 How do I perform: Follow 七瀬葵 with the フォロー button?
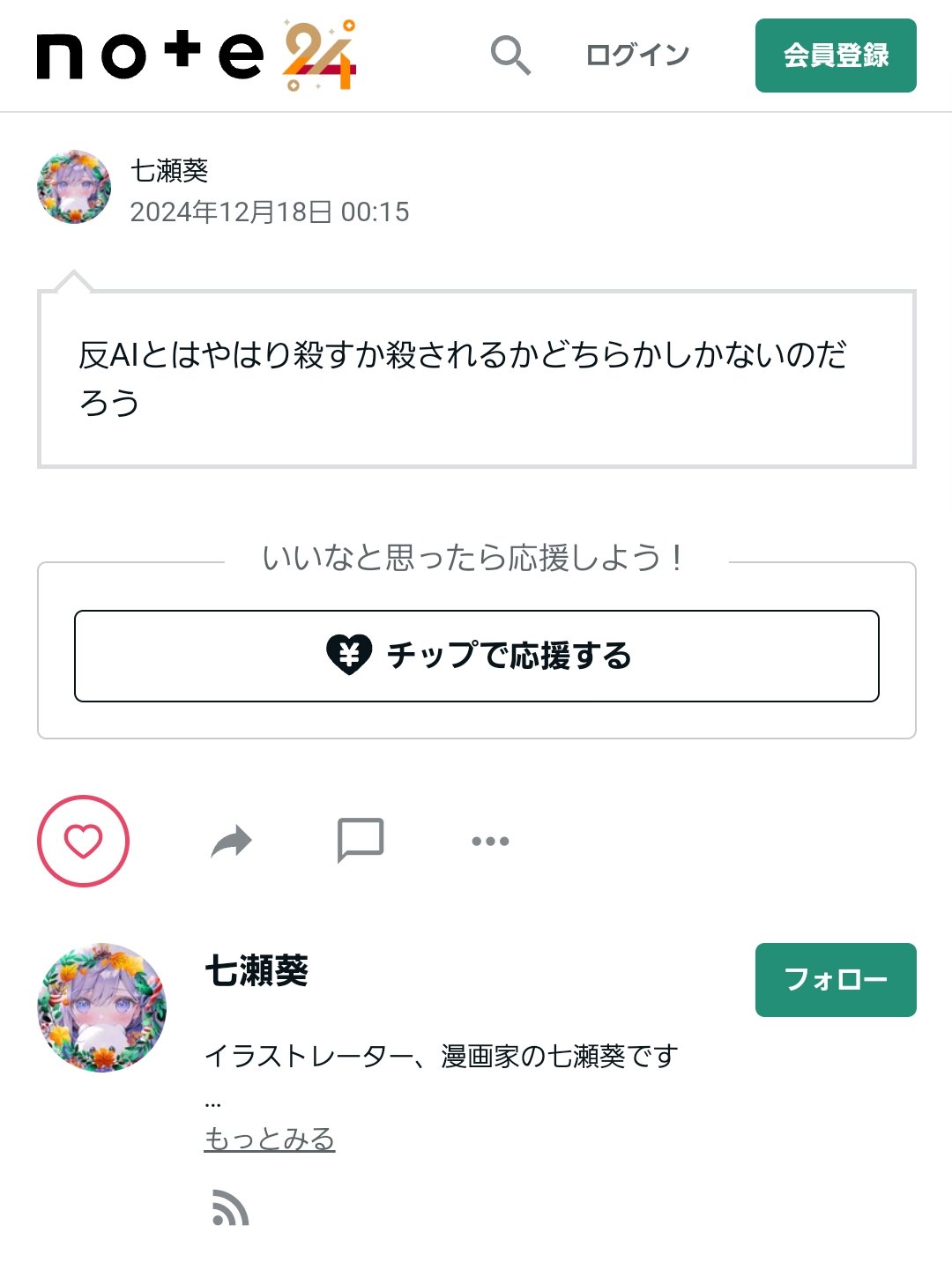pyautogui.click(x=835, y=980)
